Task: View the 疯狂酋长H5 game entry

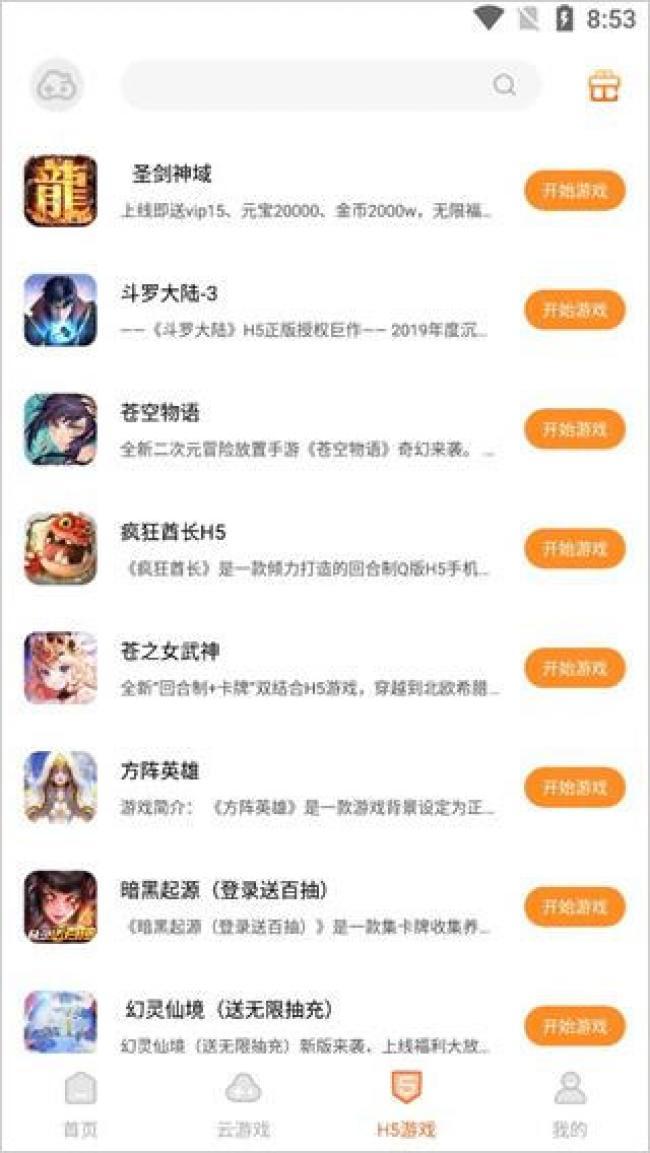Action: [300, 549]
